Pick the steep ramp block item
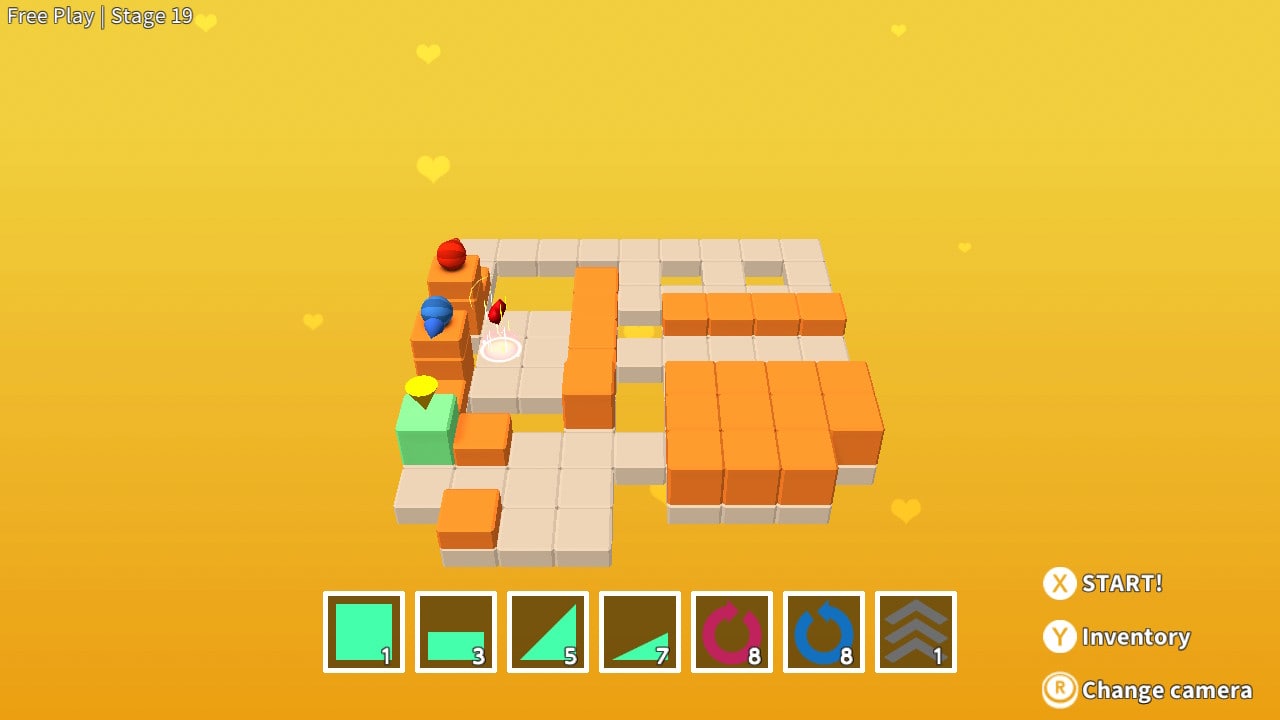The height and width of the screenshot is (720, 1280). click(548, 632)
